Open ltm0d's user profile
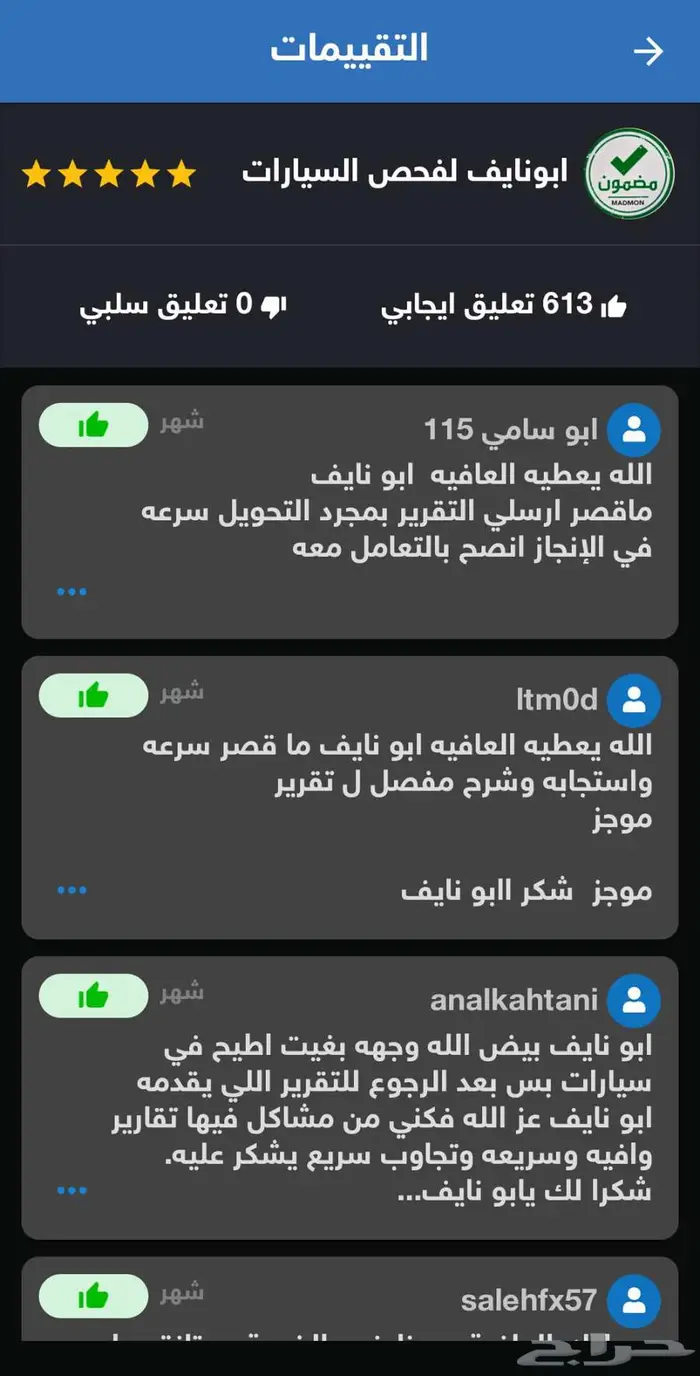 (x=633, y=700)
